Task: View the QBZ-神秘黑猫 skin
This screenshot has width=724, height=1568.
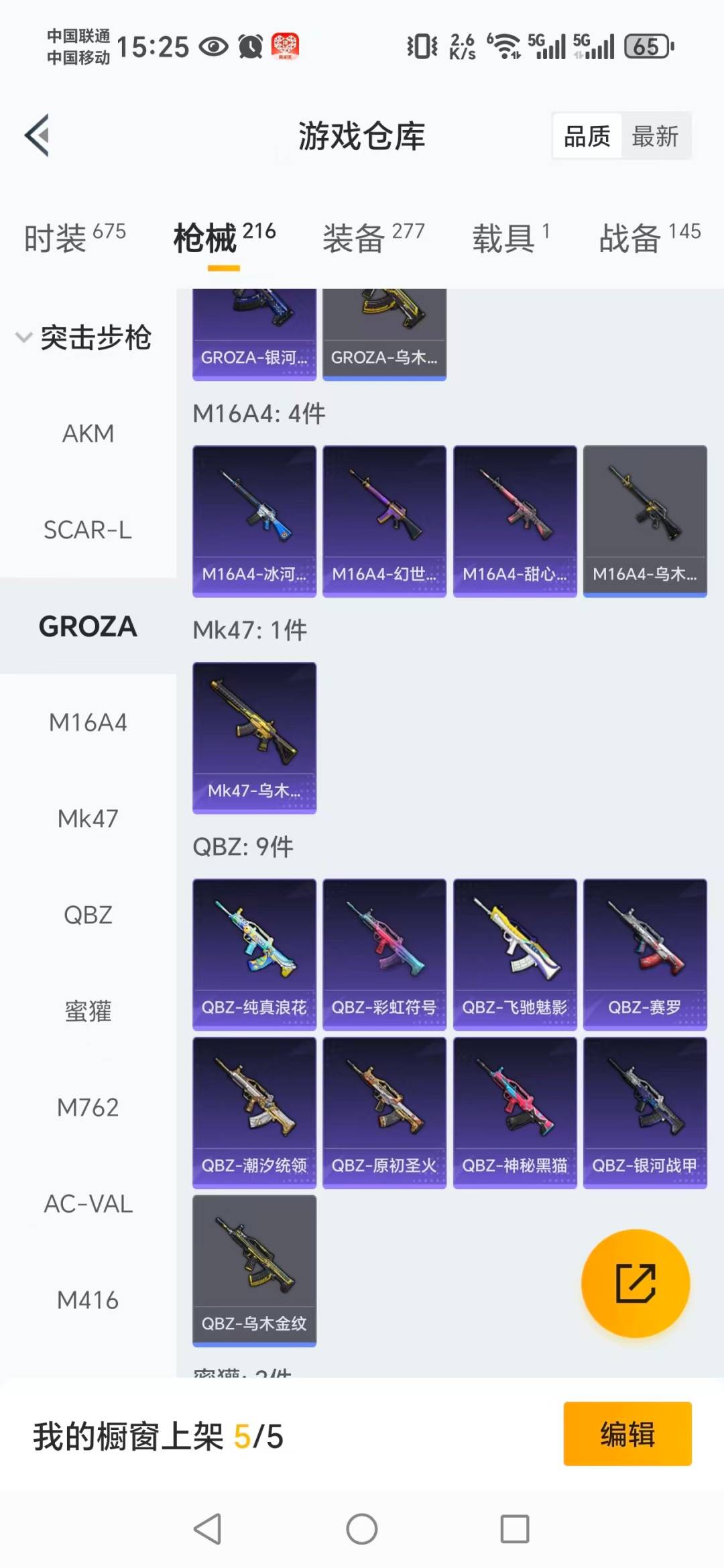Action: (514, 1112)
